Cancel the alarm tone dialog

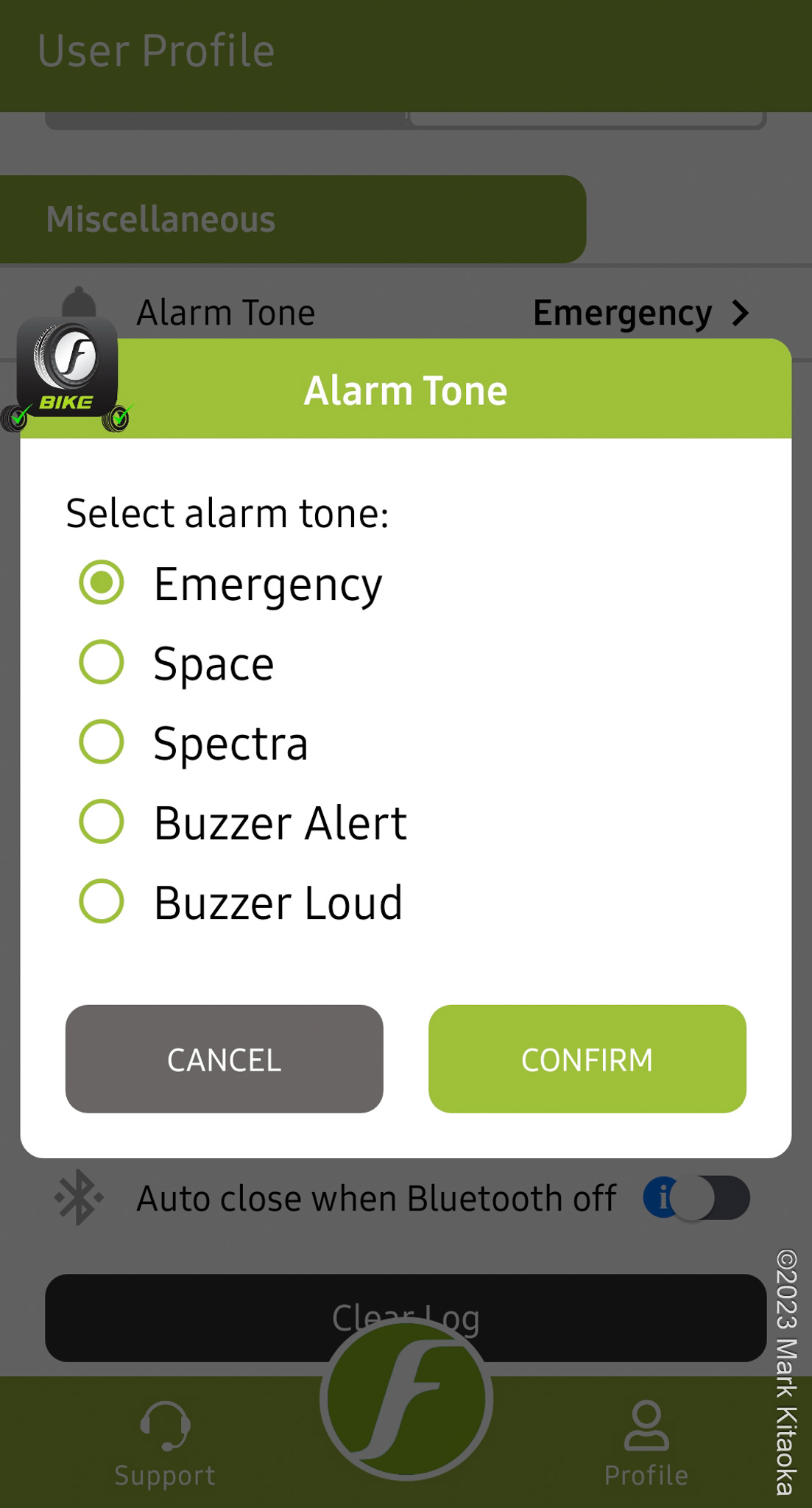click(225, 1059)
